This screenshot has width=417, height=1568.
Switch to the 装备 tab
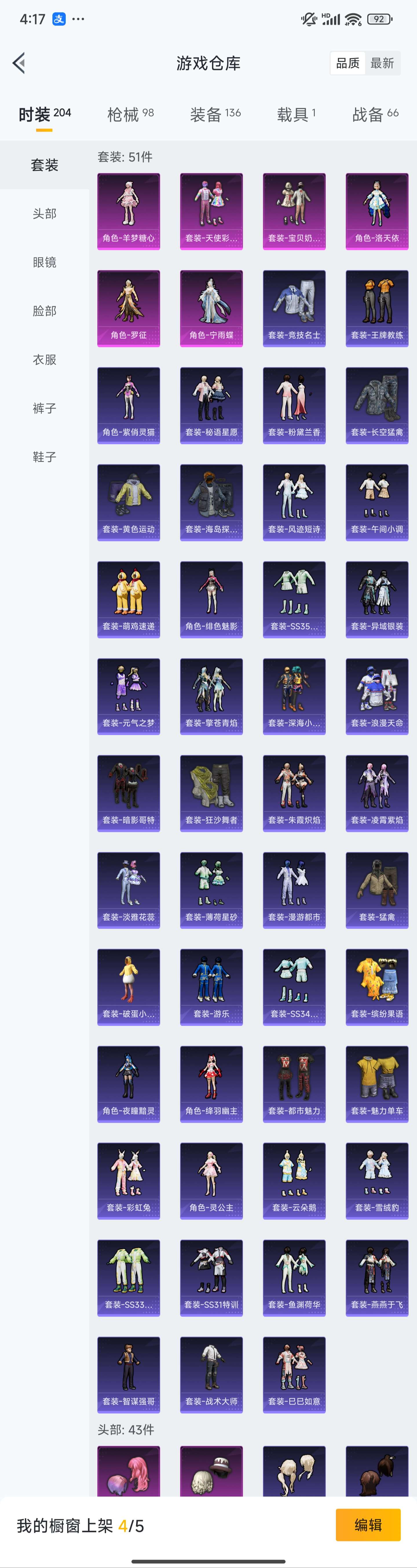click(215, 114)
